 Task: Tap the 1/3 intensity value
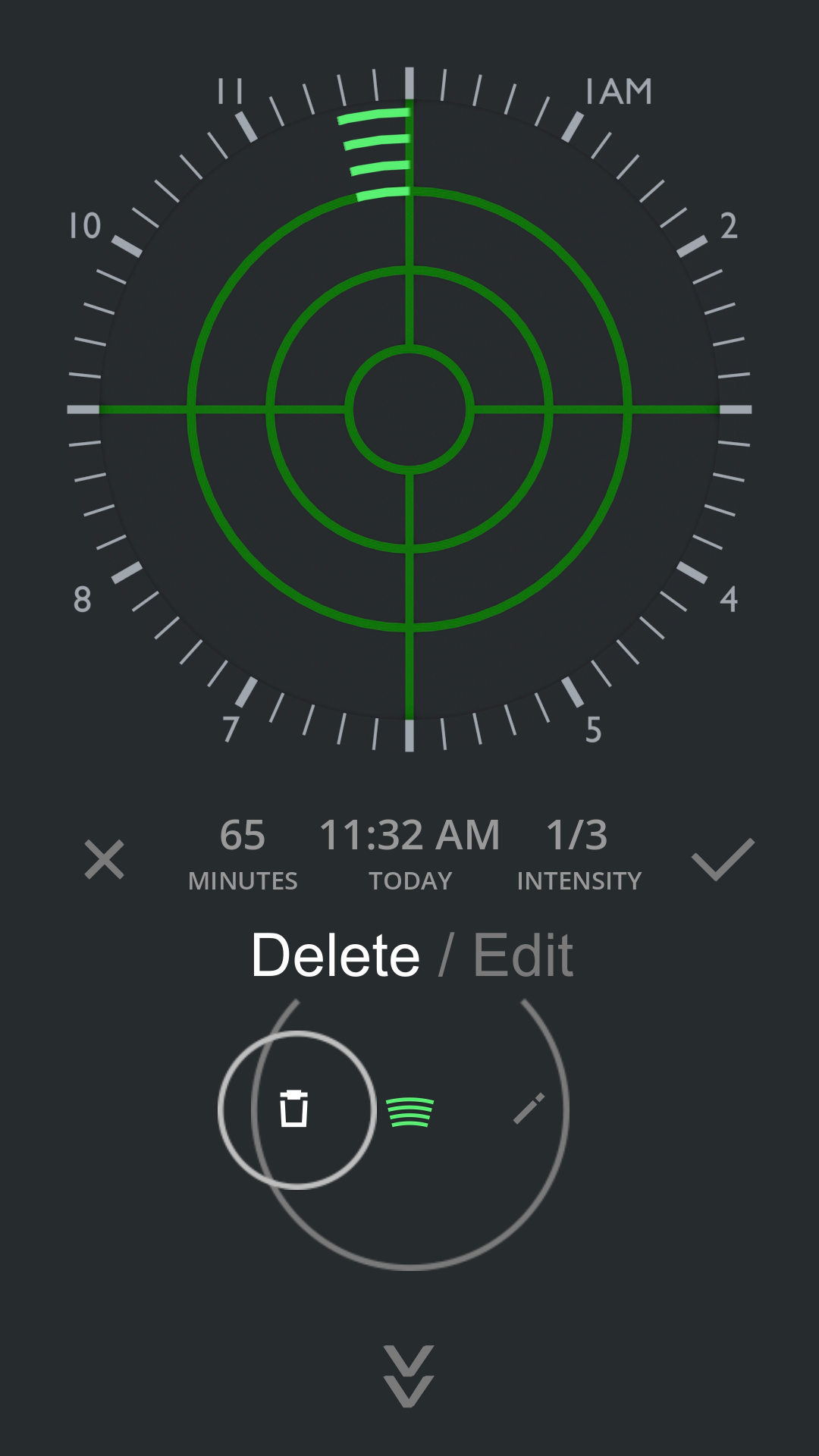[x=578, y=853]
